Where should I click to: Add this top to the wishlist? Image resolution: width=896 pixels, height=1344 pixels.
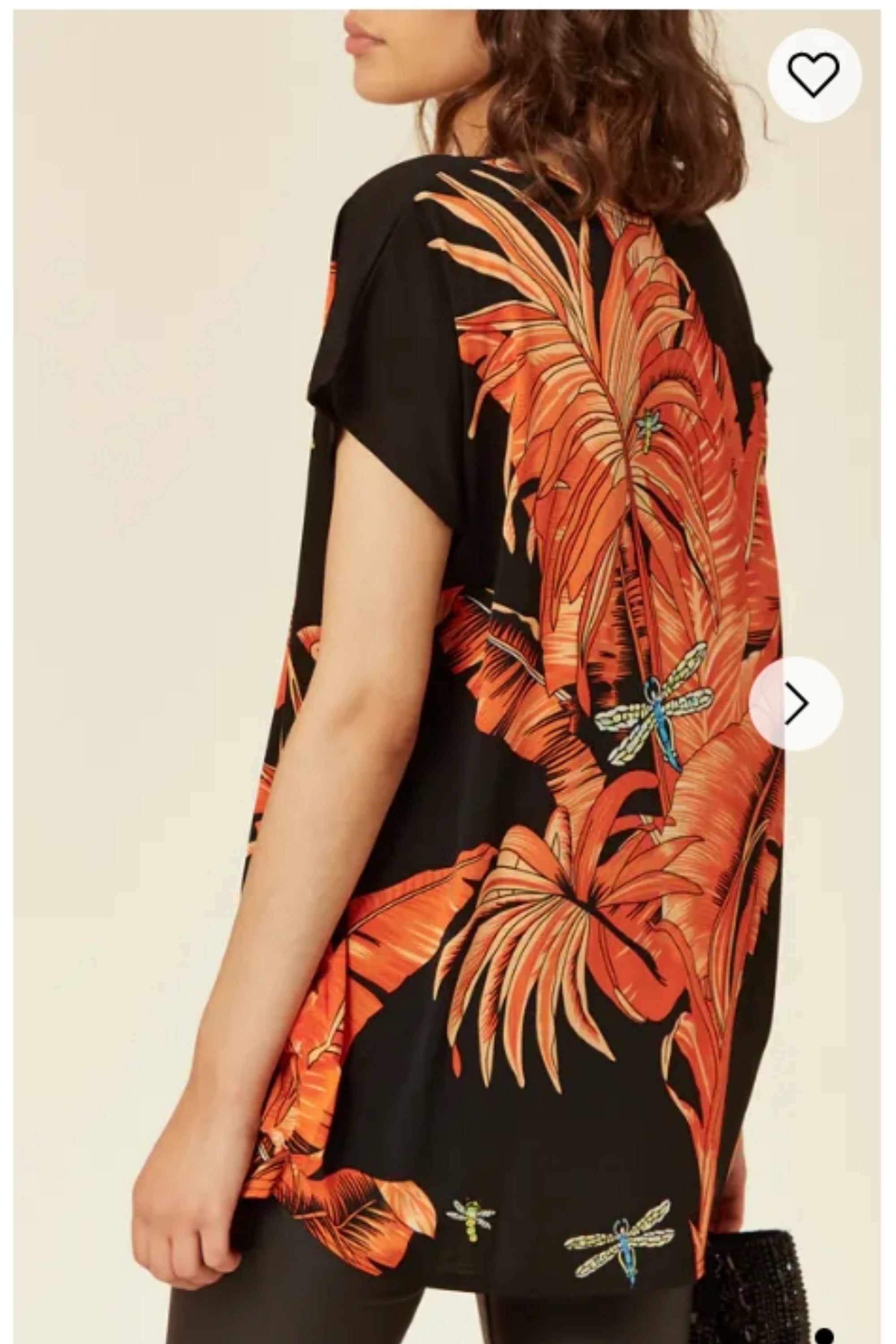point(814,75)
